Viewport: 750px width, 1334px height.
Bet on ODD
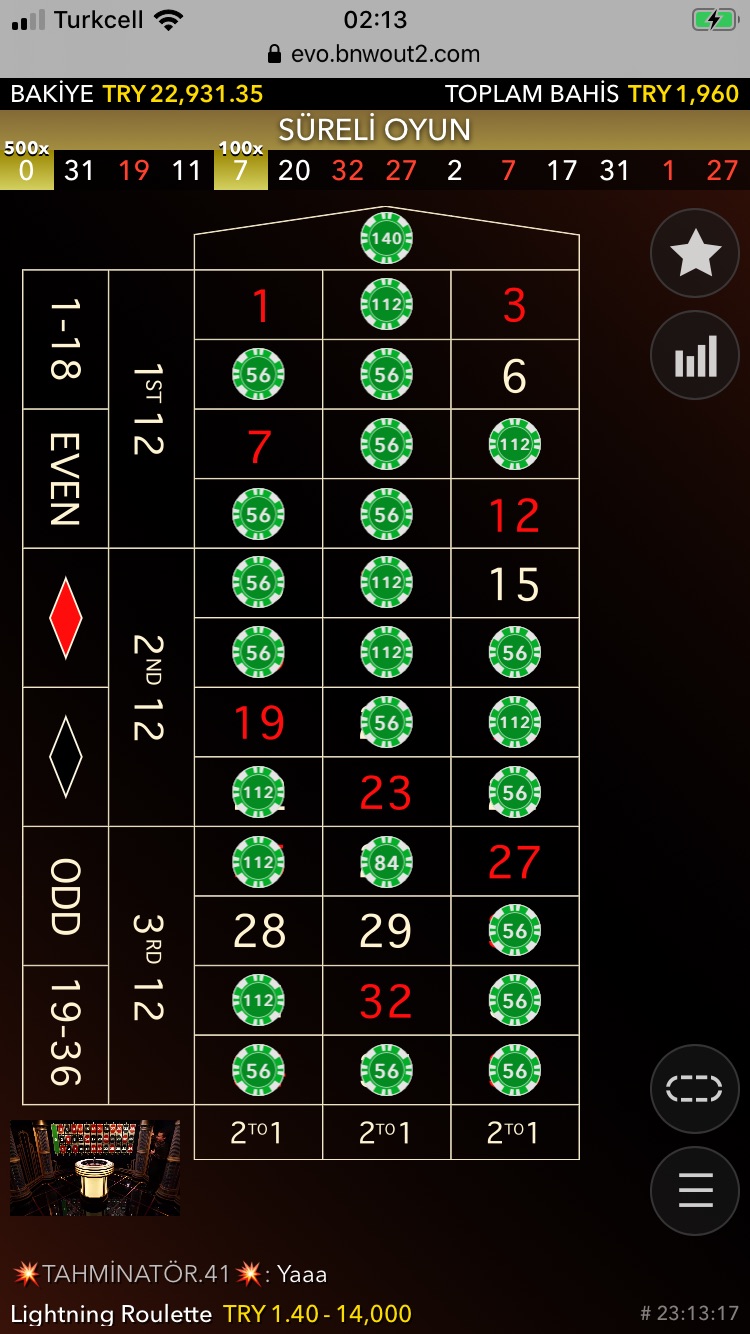tap(66, 896)
